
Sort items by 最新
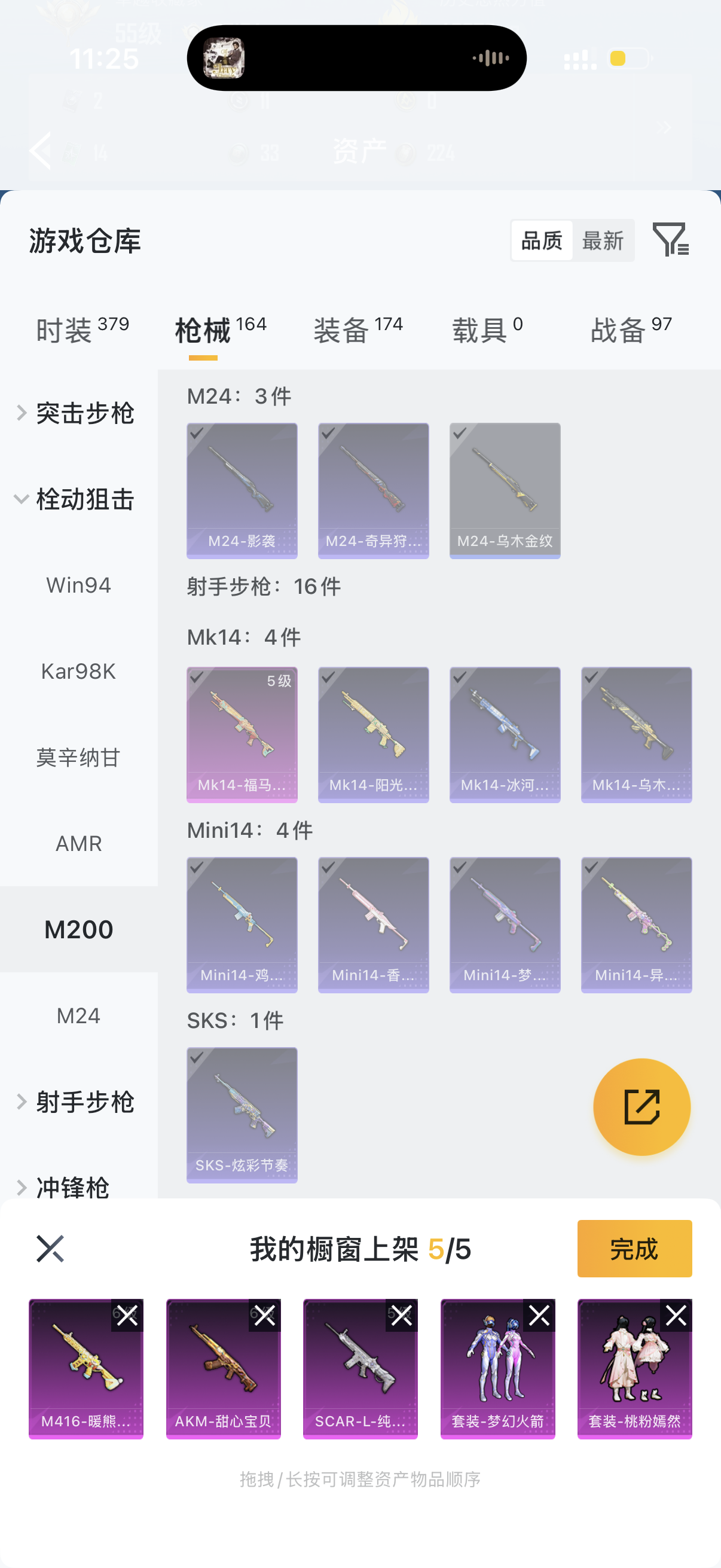coord(603,241)
